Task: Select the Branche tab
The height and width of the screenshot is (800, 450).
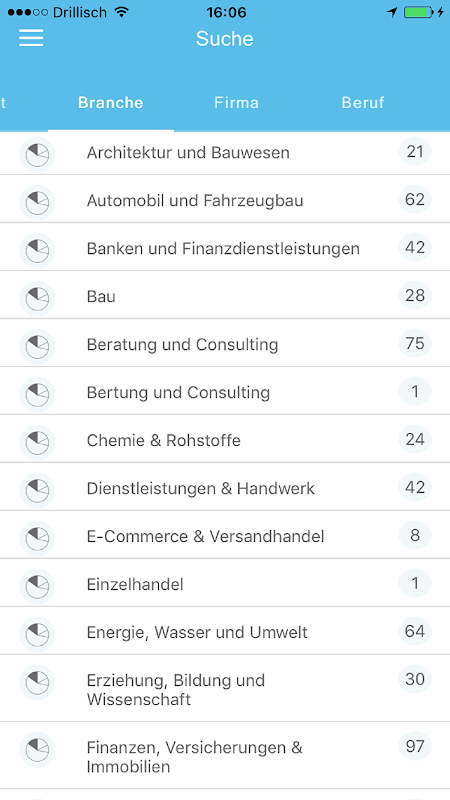Action: [111, 103]
